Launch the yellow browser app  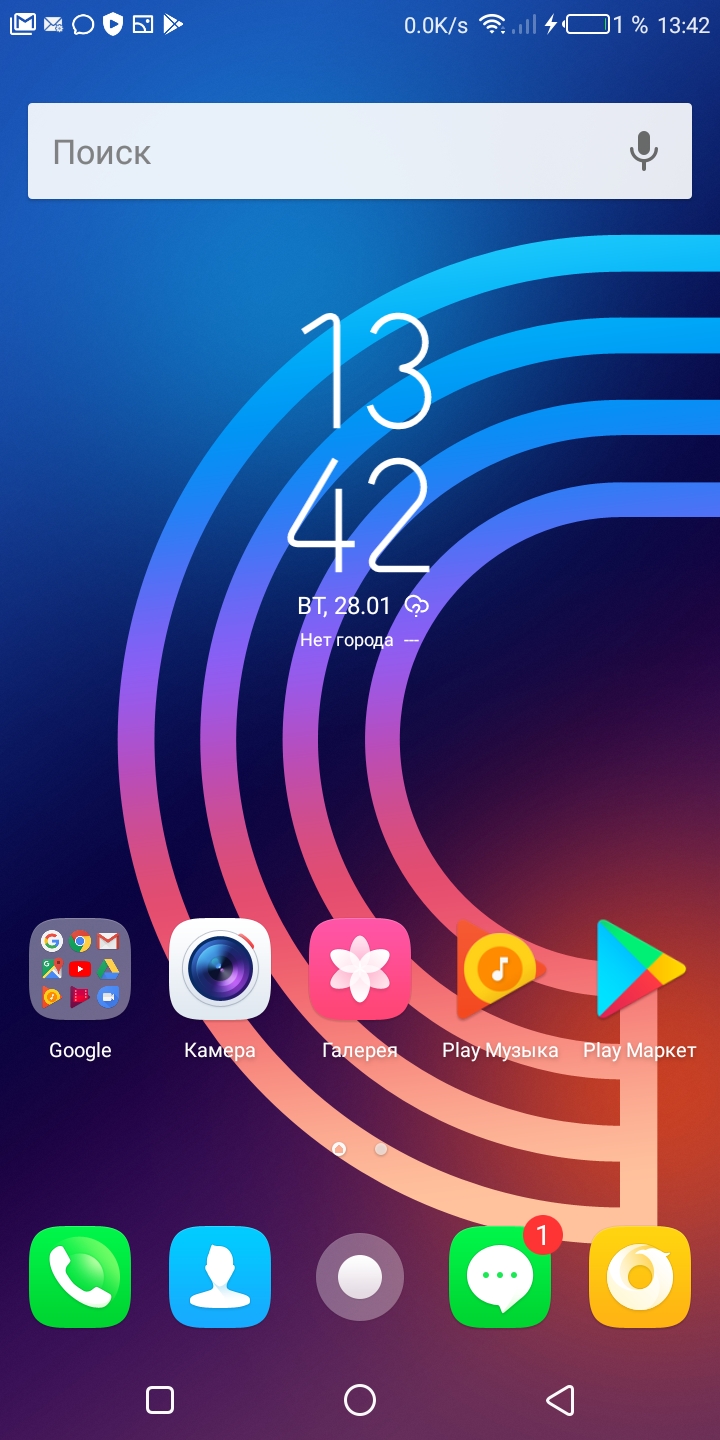(640, 1277)
